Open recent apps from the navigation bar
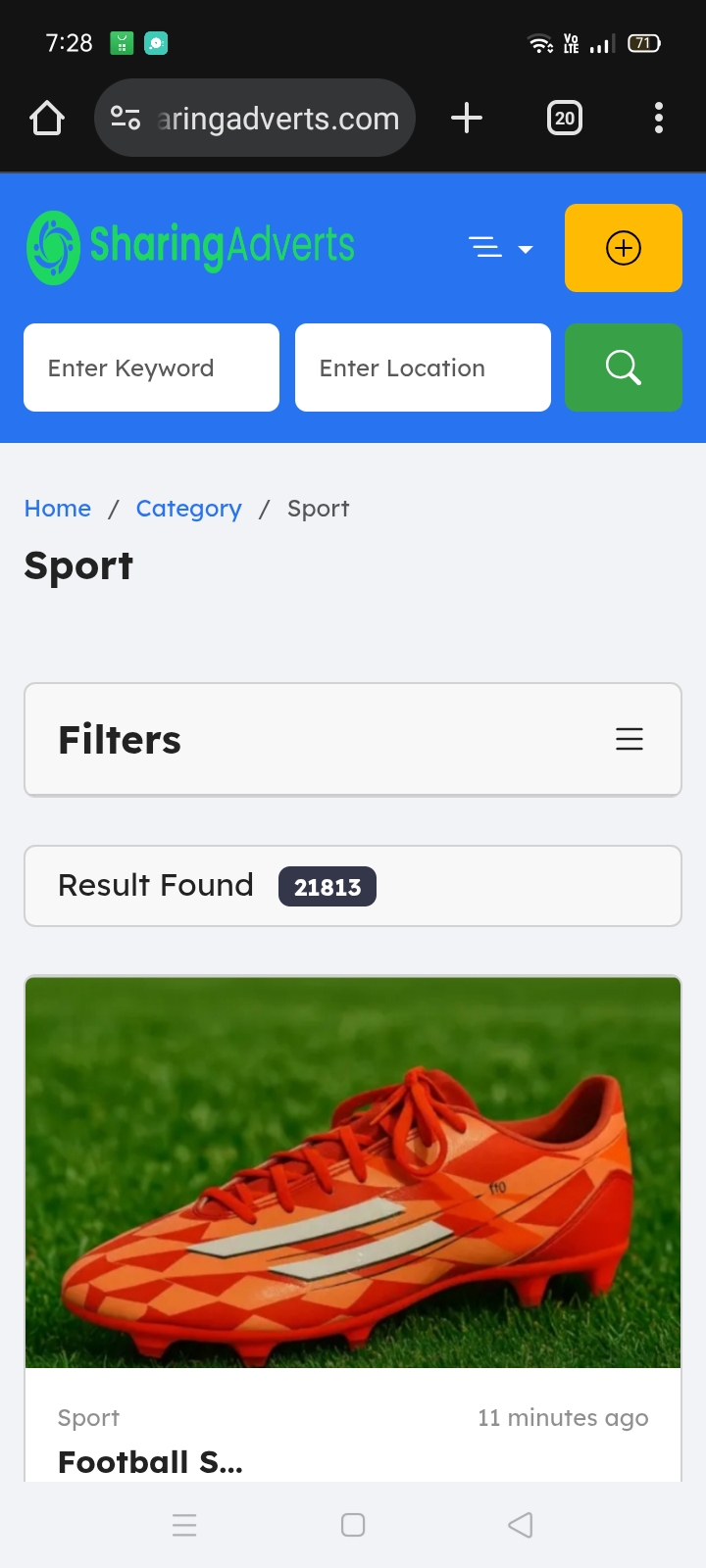Screen dimensions: 706x1568 [184, 1525]
